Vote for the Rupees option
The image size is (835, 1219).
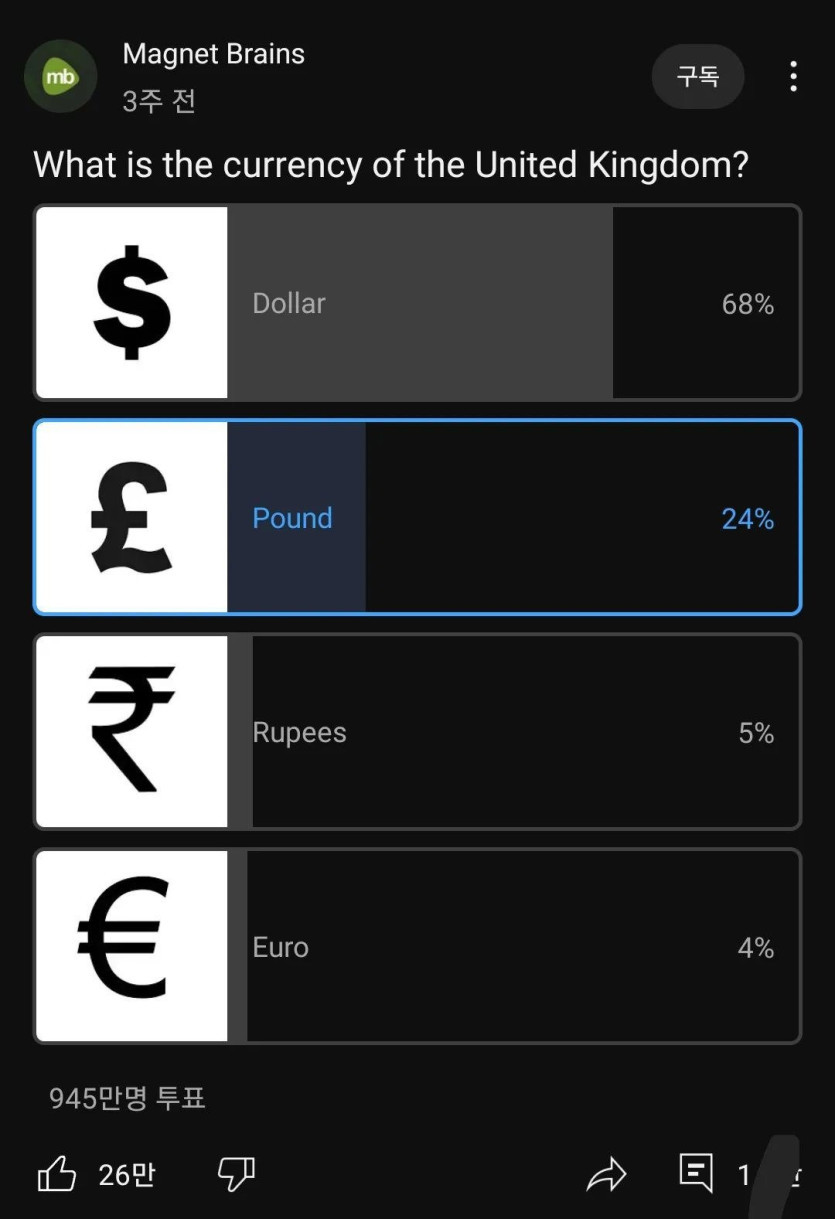coord(417,732)
